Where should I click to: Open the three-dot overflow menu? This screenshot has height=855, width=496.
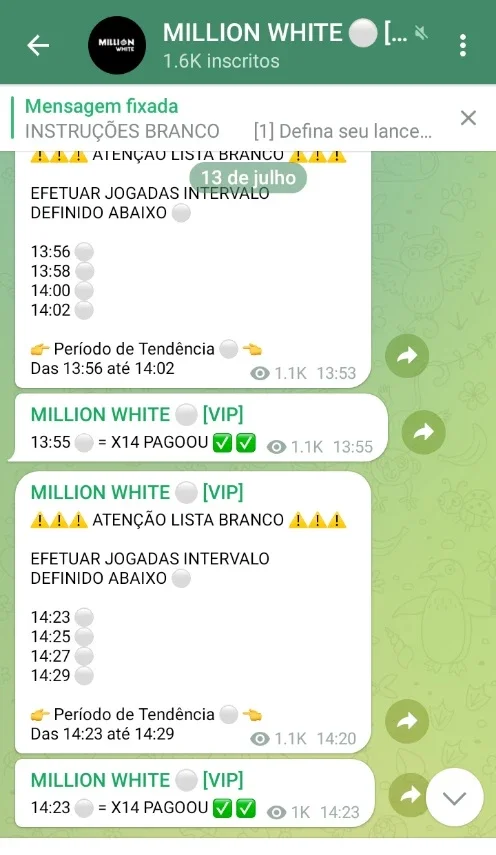click(x=463, y=45)
